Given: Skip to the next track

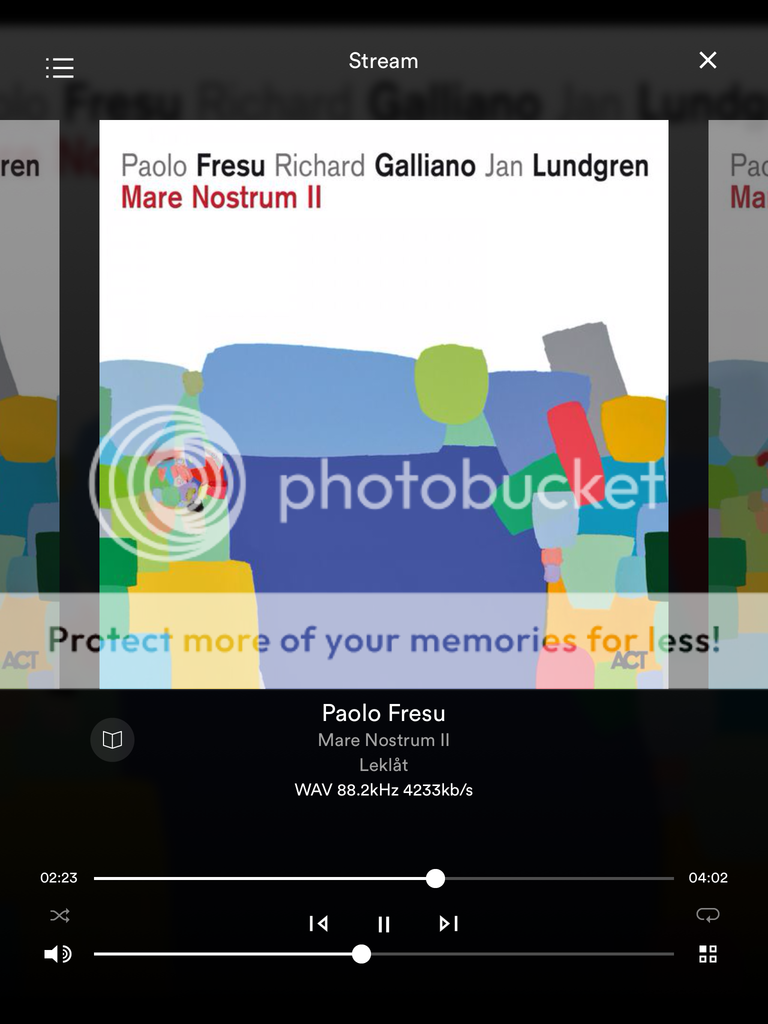Looking at the screenshot, I should (448, 924).
